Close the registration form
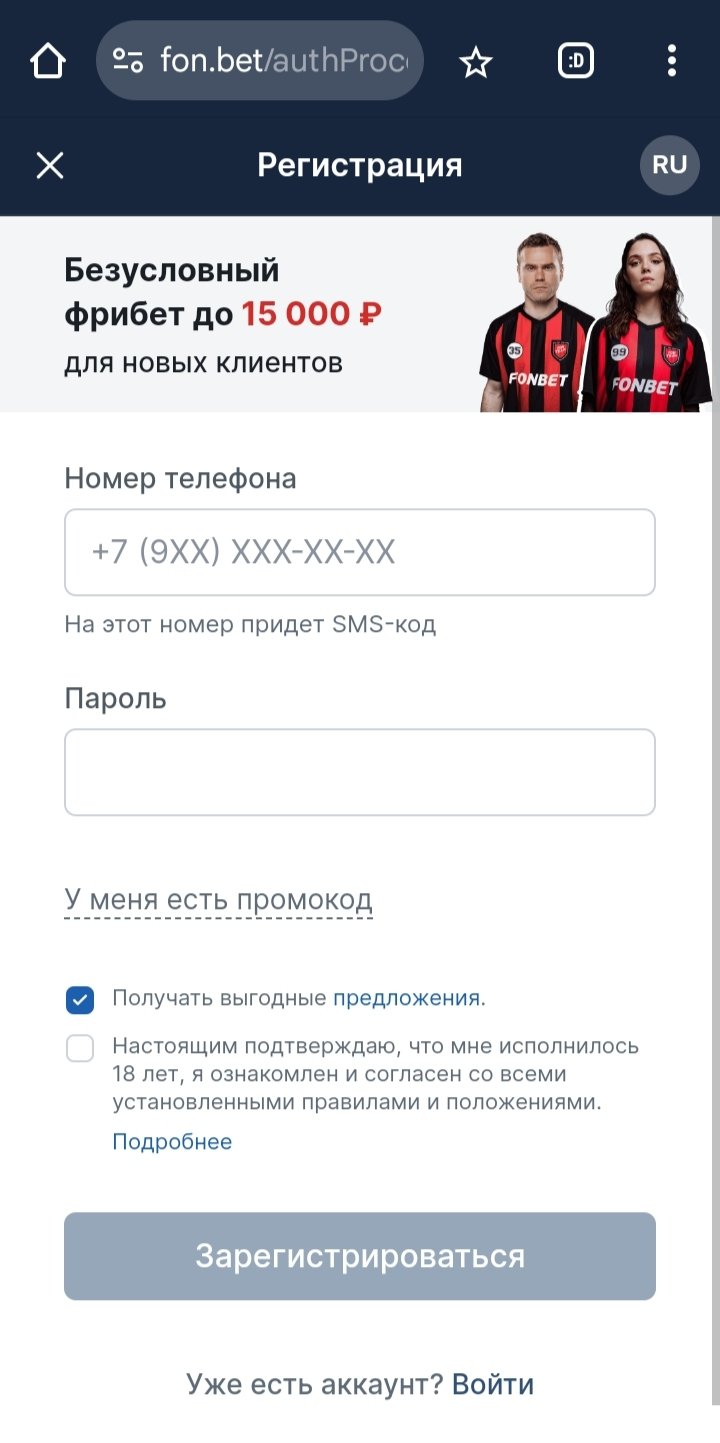 click(x=50, y=165)
